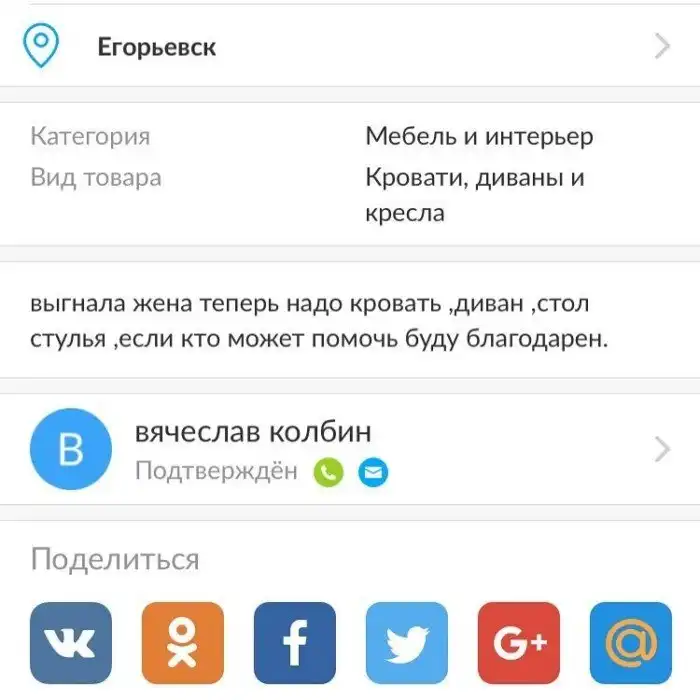Share the listing via VK
Viewport: 700px width, 700px height.
71,643
